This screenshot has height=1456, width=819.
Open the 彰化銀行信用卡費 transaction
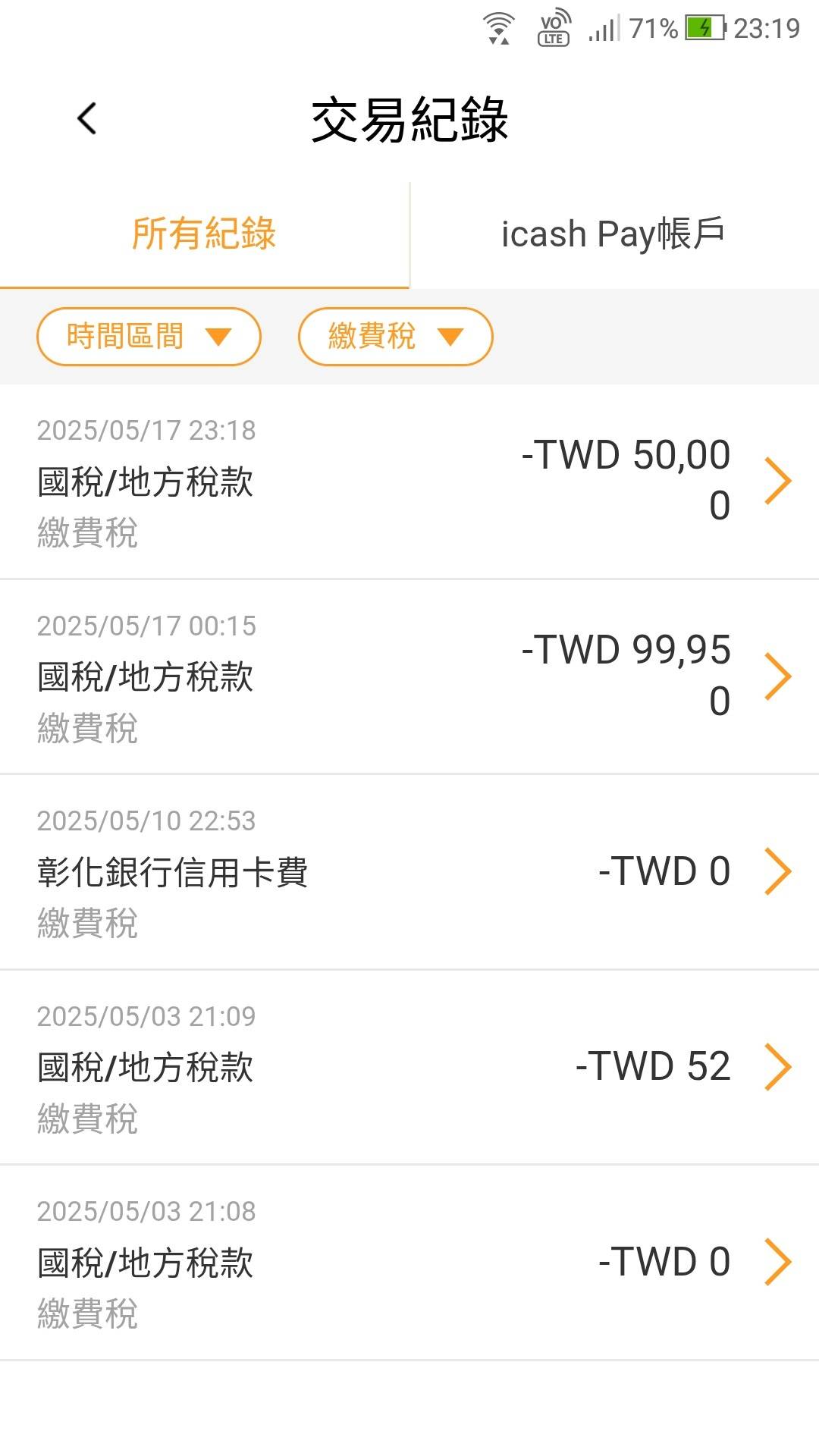[409, 872]
